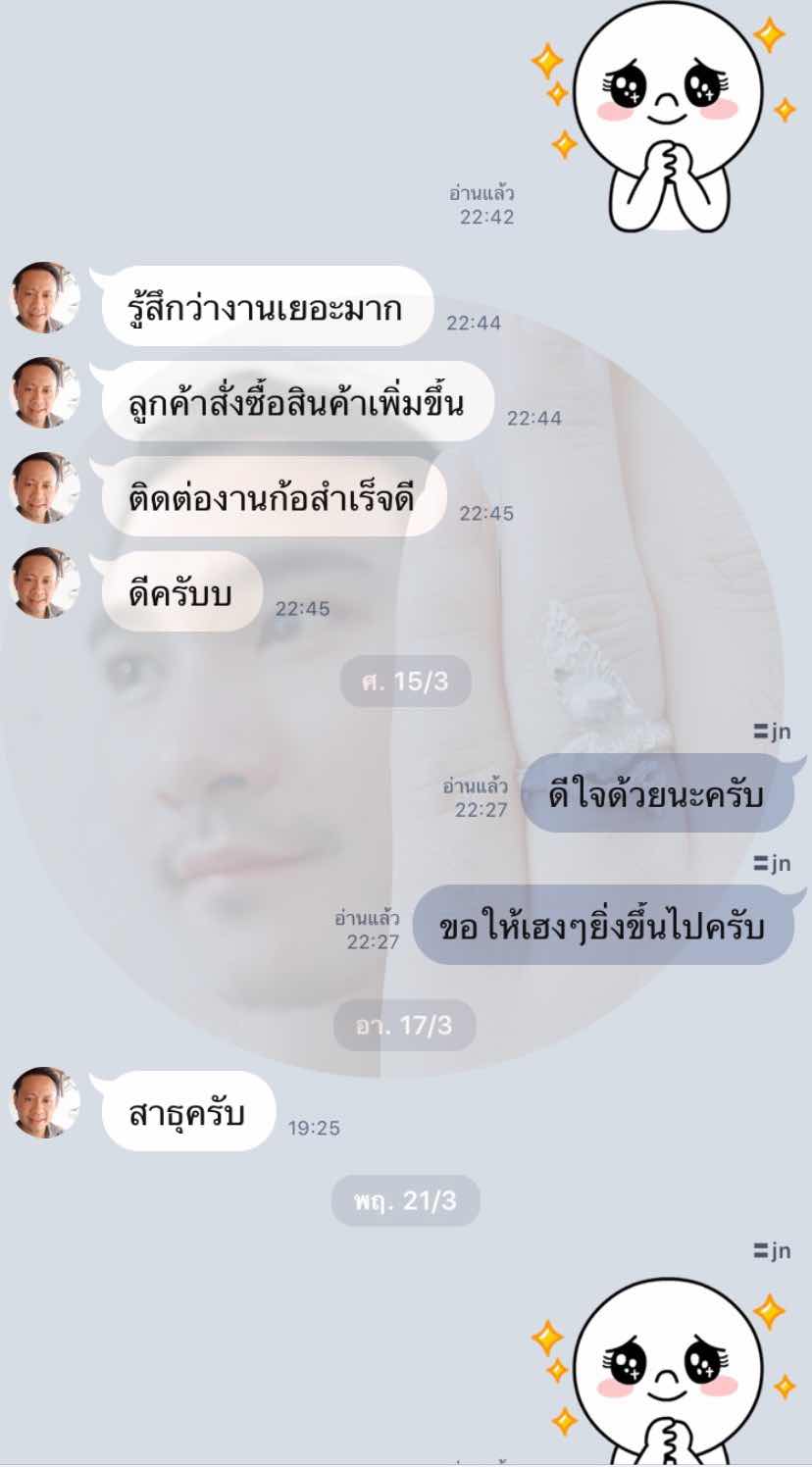The height and width of the screenshot is (1467, 812).
Task: View profile from avatar beside "ติดต่องานก้อสำเร็จดี"
Action: tap(45, 488)
